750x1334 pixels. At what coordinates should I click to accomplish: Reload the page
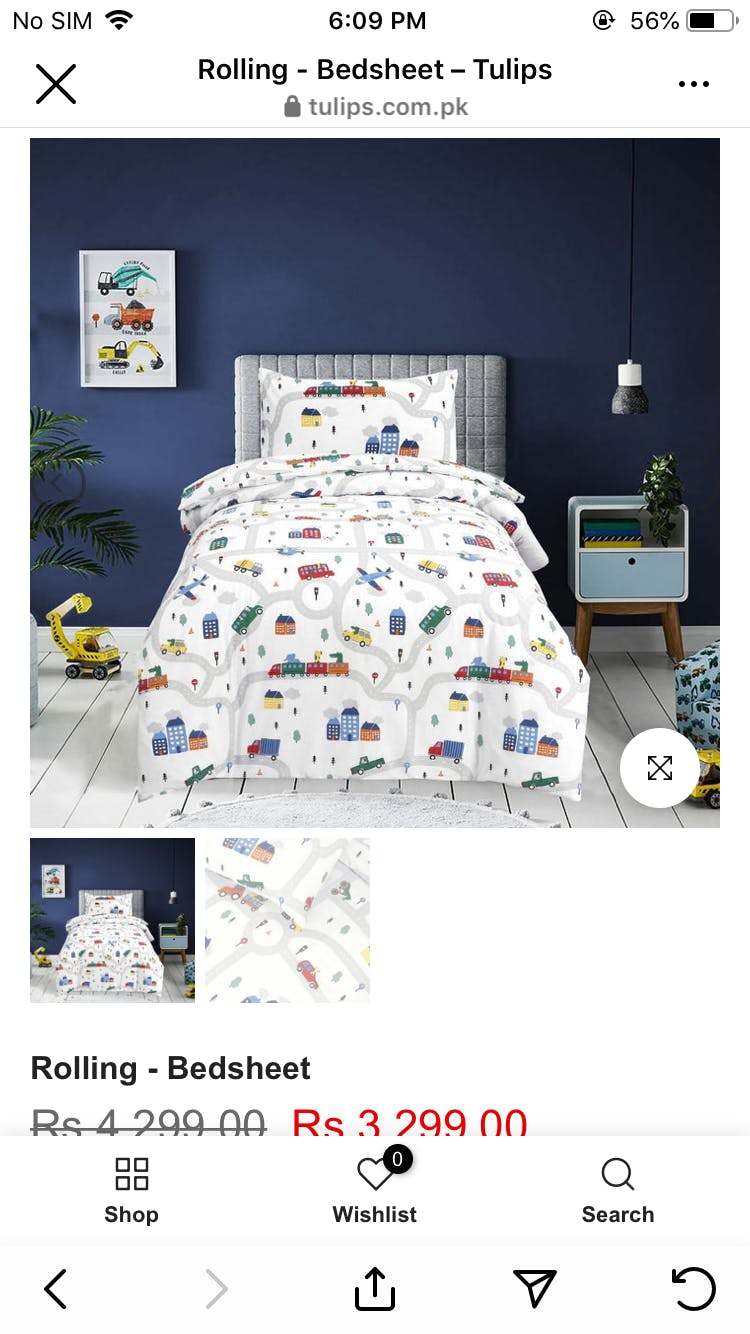click(x=694, y=1288)
